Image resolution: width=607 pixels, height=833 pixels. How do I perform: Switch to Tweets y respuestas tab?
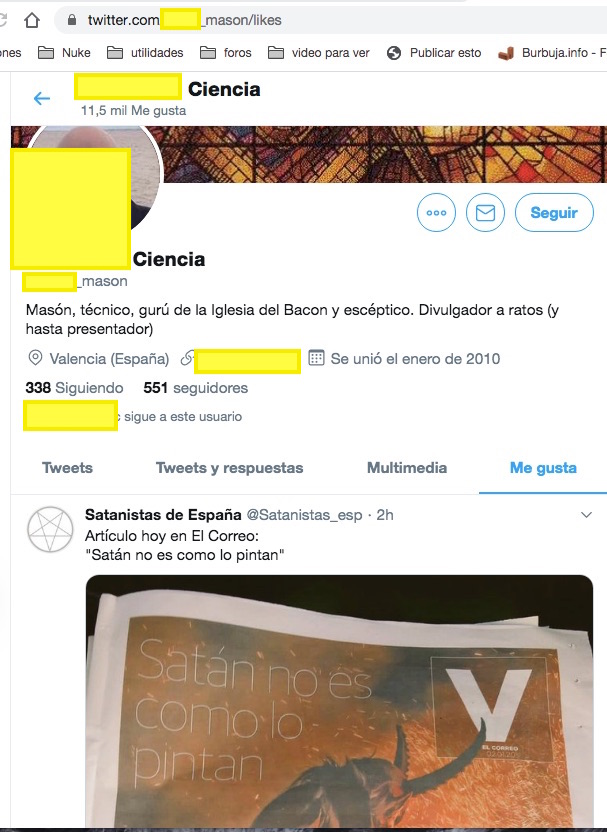point(229,468)
